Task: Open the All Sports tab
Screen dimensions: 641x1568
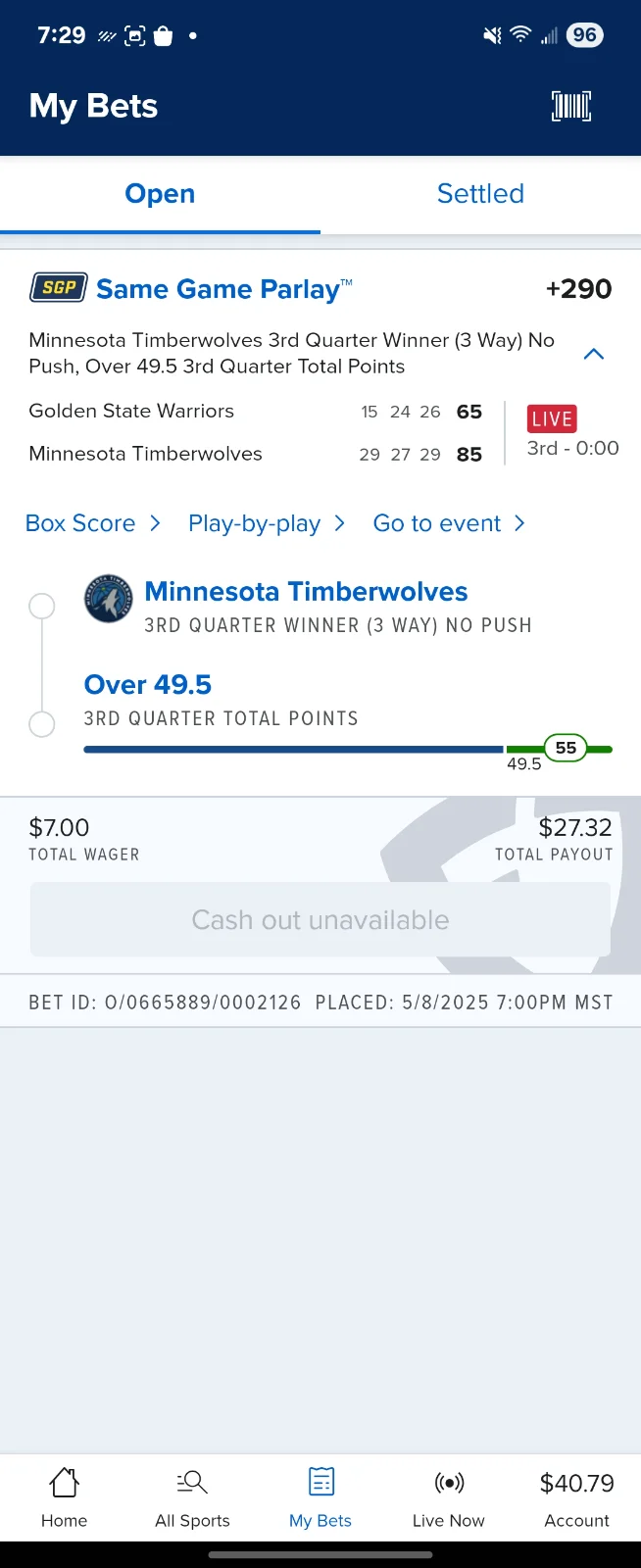Action: [x=192, y=1497]
